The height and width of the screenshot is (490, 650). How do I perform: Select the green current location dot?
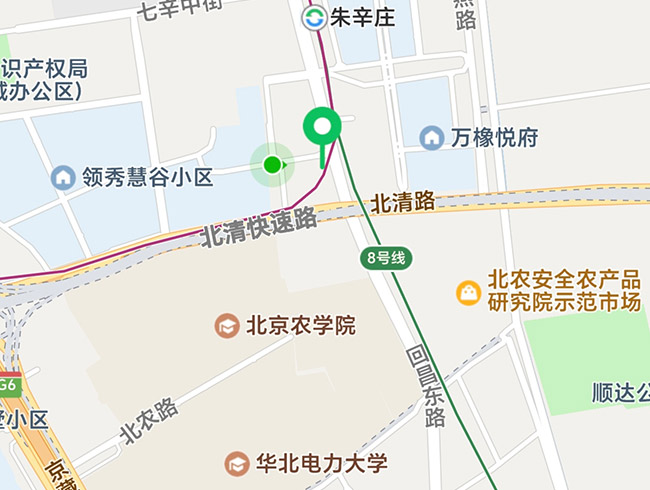click(x=272, y=164)
